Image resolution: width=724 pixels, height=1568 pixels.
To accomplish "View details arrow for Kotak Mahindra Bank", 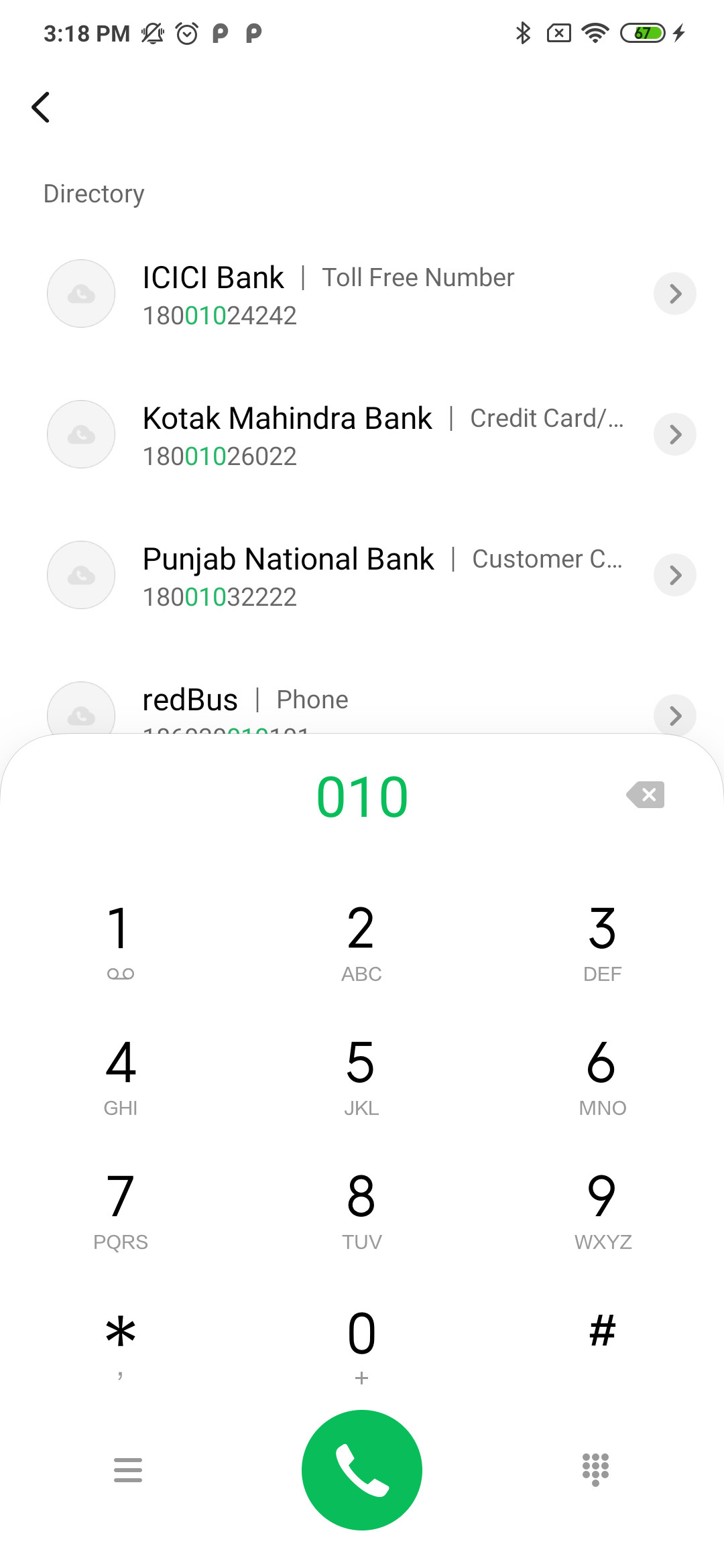I will pos(675,434).
